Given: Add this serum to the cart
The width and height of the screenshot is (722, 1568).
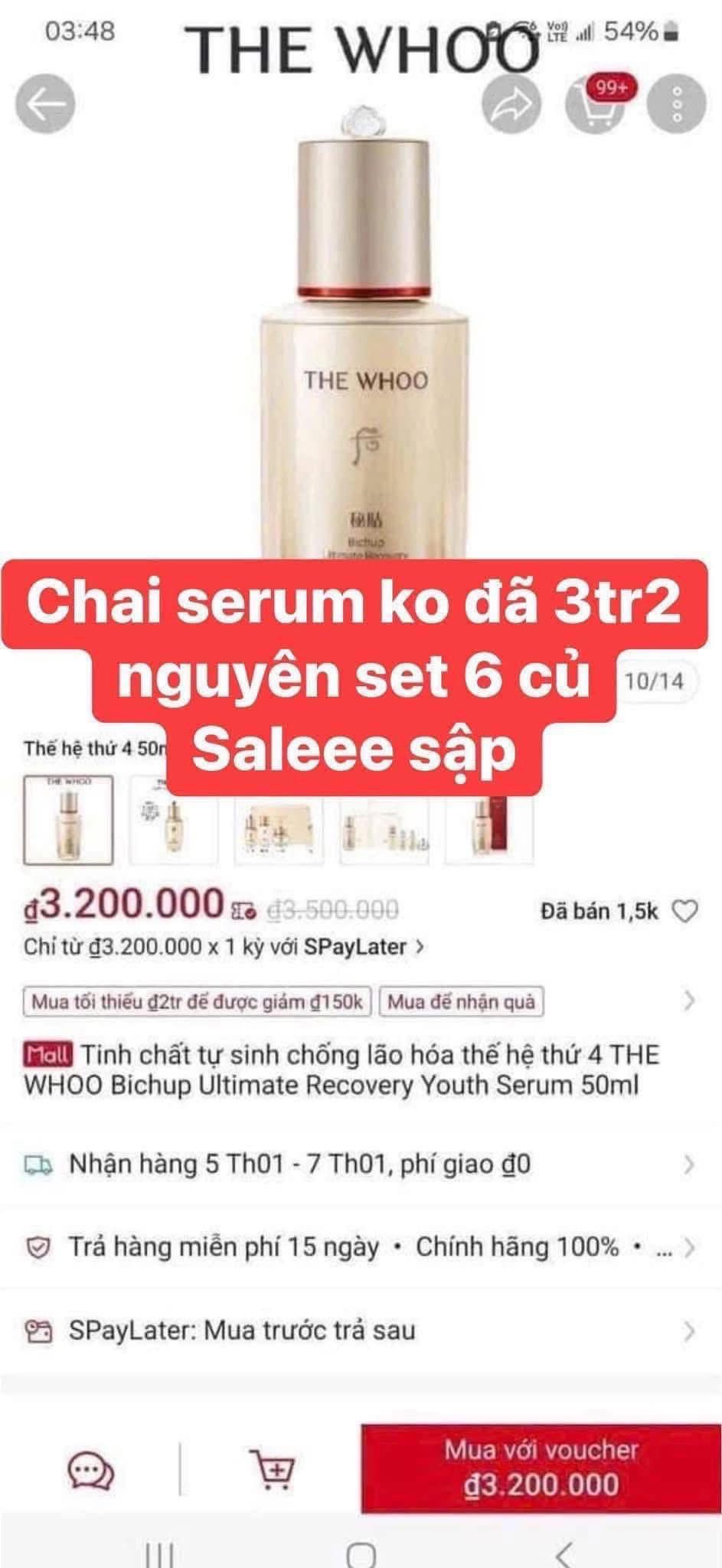Looking at the screenshot, I should tap(273, 1470).
